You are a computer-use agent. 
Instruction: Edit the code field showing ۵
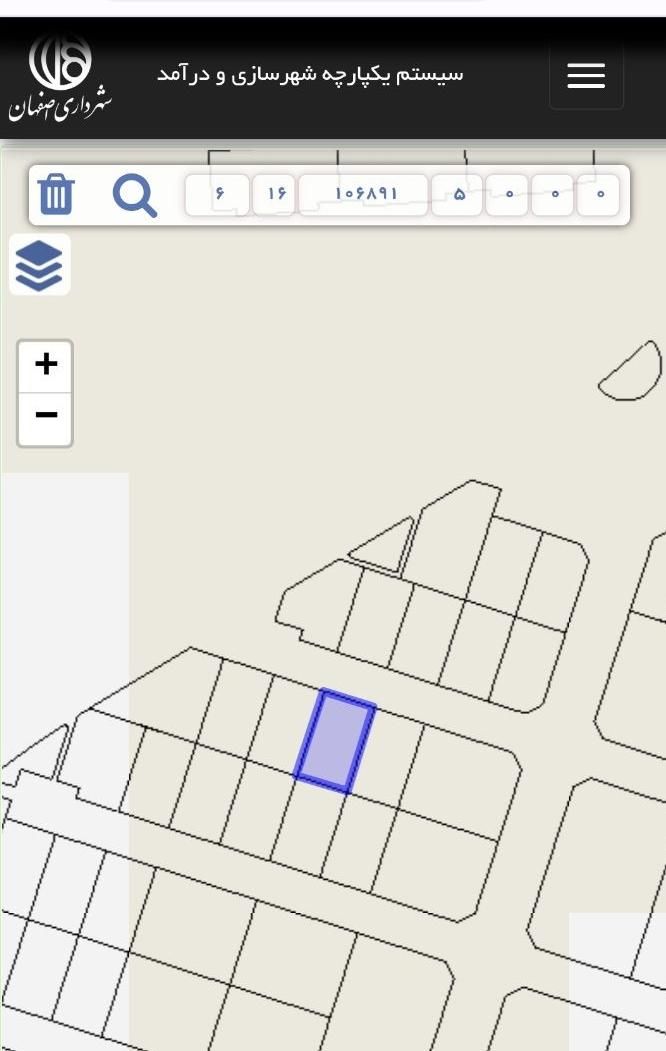coord(458,194)
